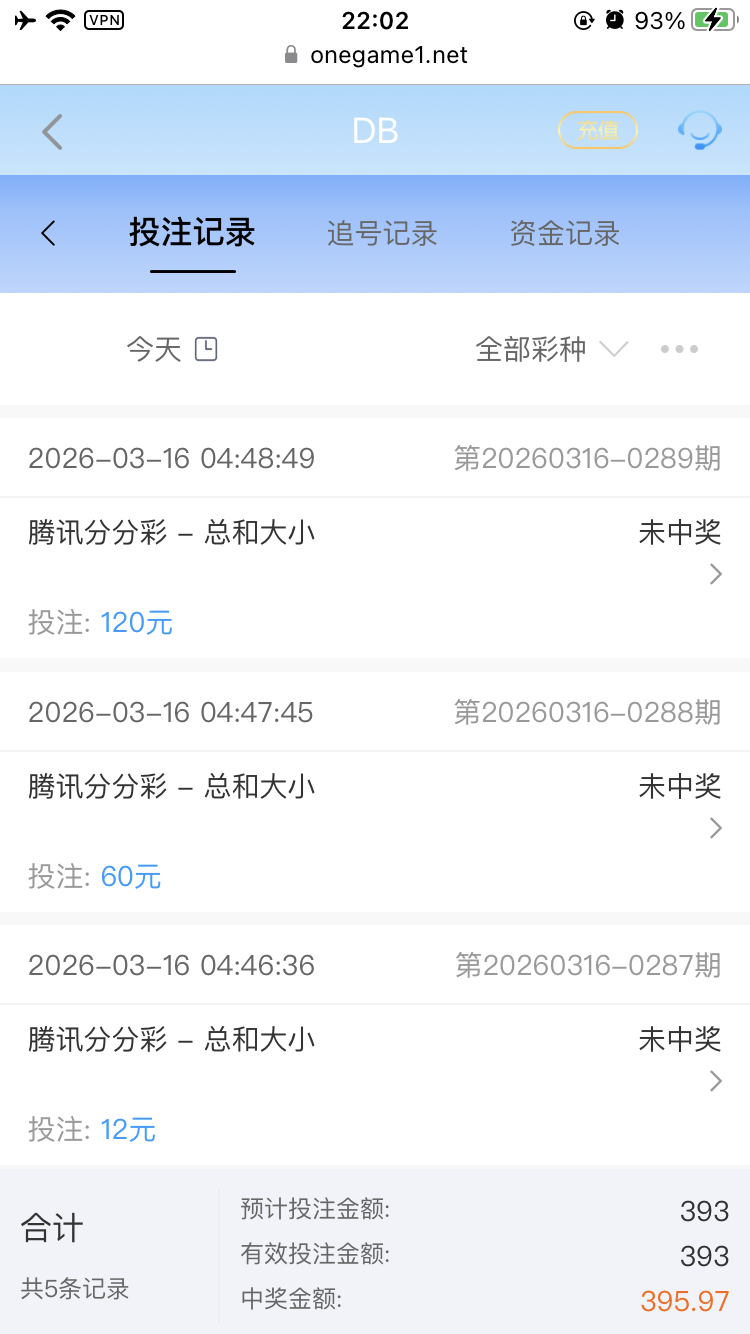Expand the 0287 期 record details
The height and width of the screenshot is (1334, 750).
[x=714, y=1080]
